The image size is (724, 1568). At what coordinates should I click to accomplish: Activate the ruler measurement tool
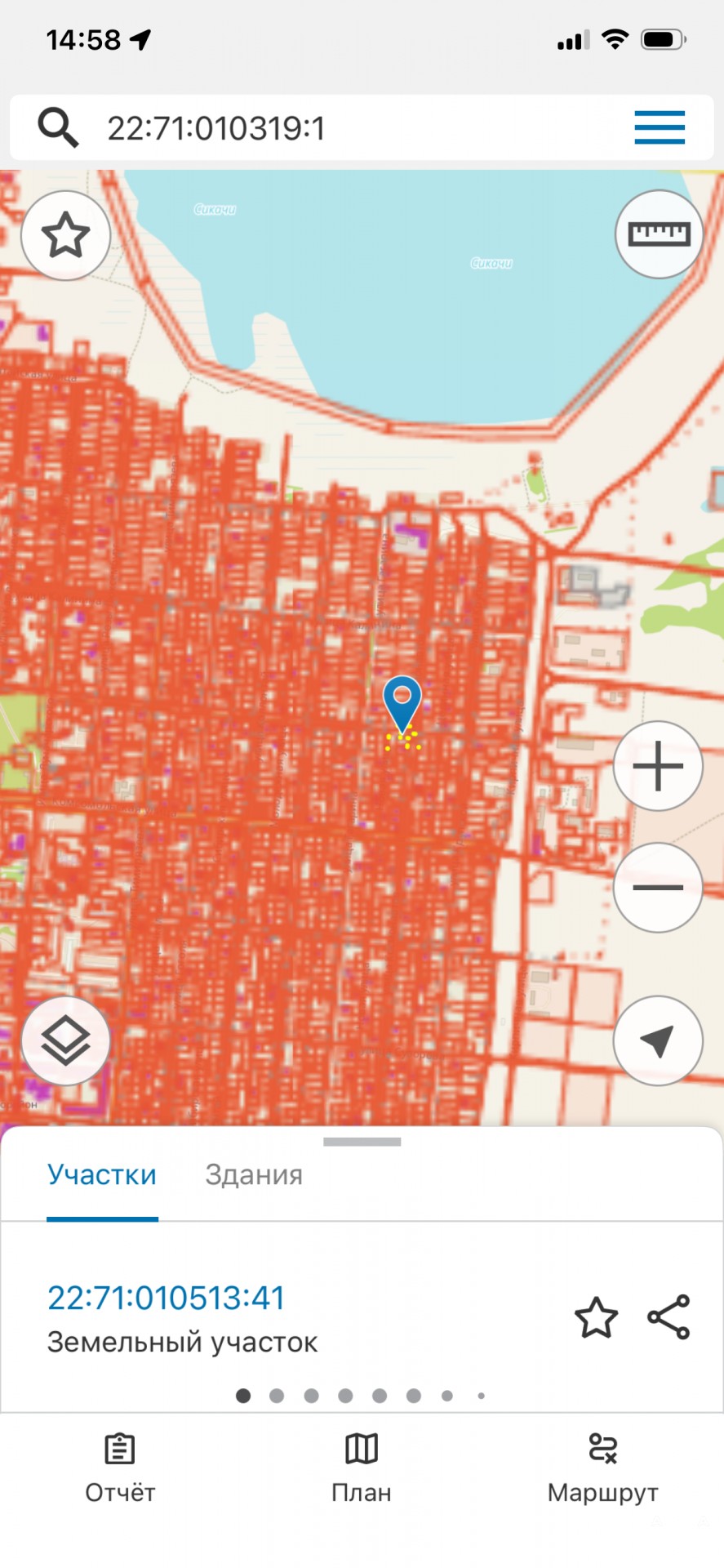tap(659, 234)
